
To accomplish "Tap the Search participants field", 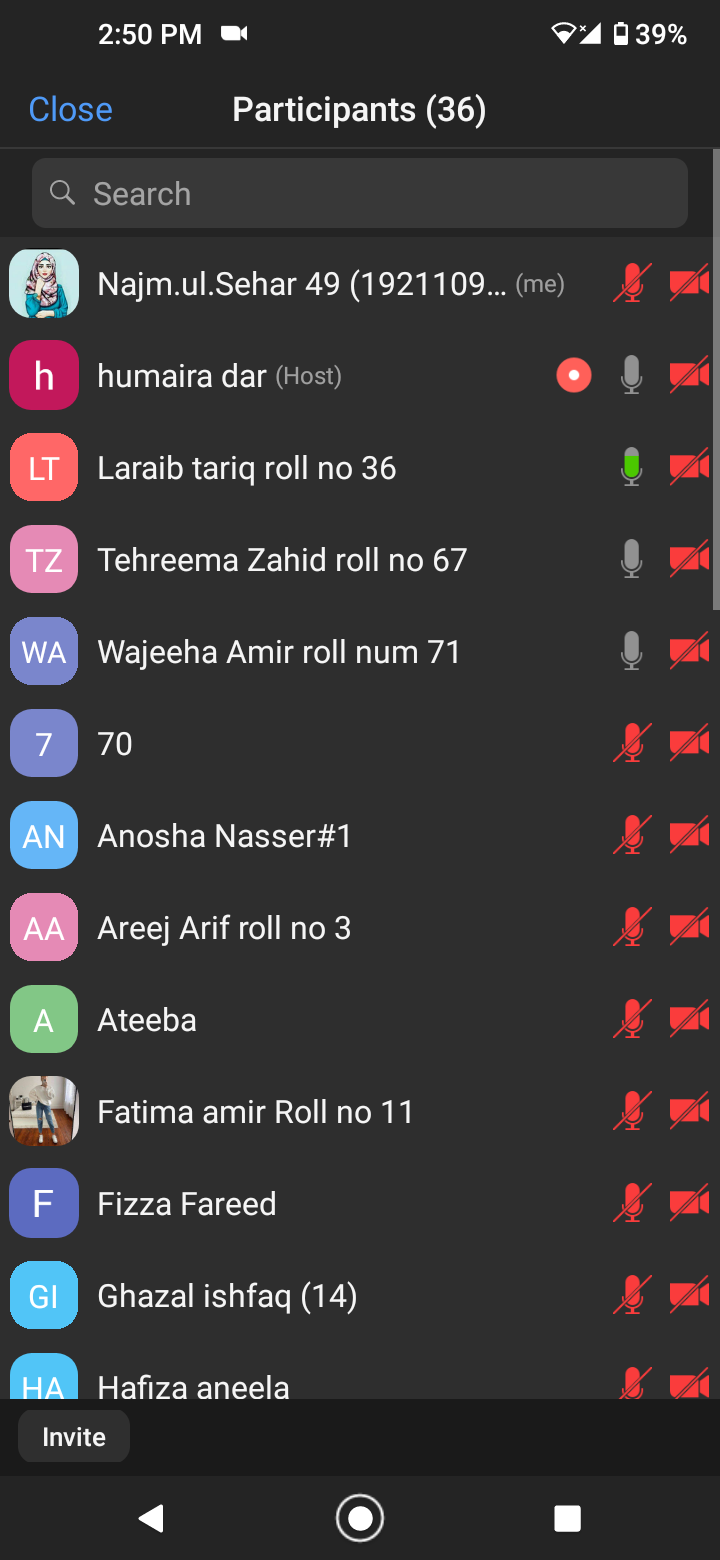I will (x=360, y=193).
